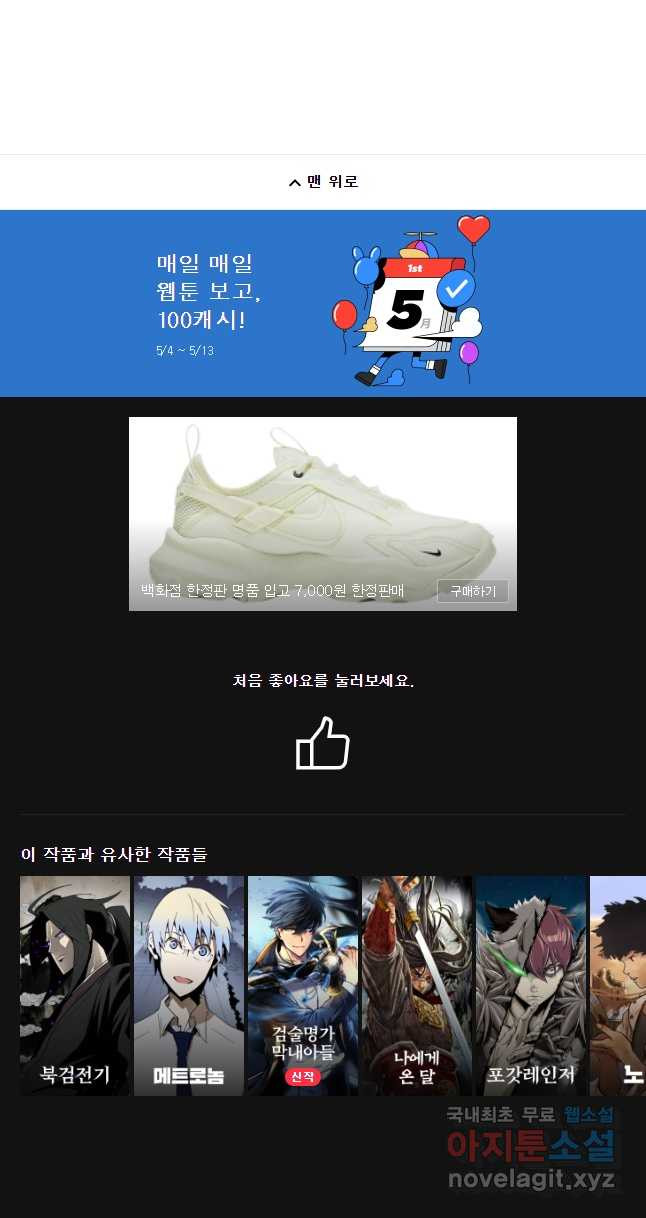This screenshot has height=1218, width=646.
Task: Open the sneaker advertisement
Action: point(322,500)
